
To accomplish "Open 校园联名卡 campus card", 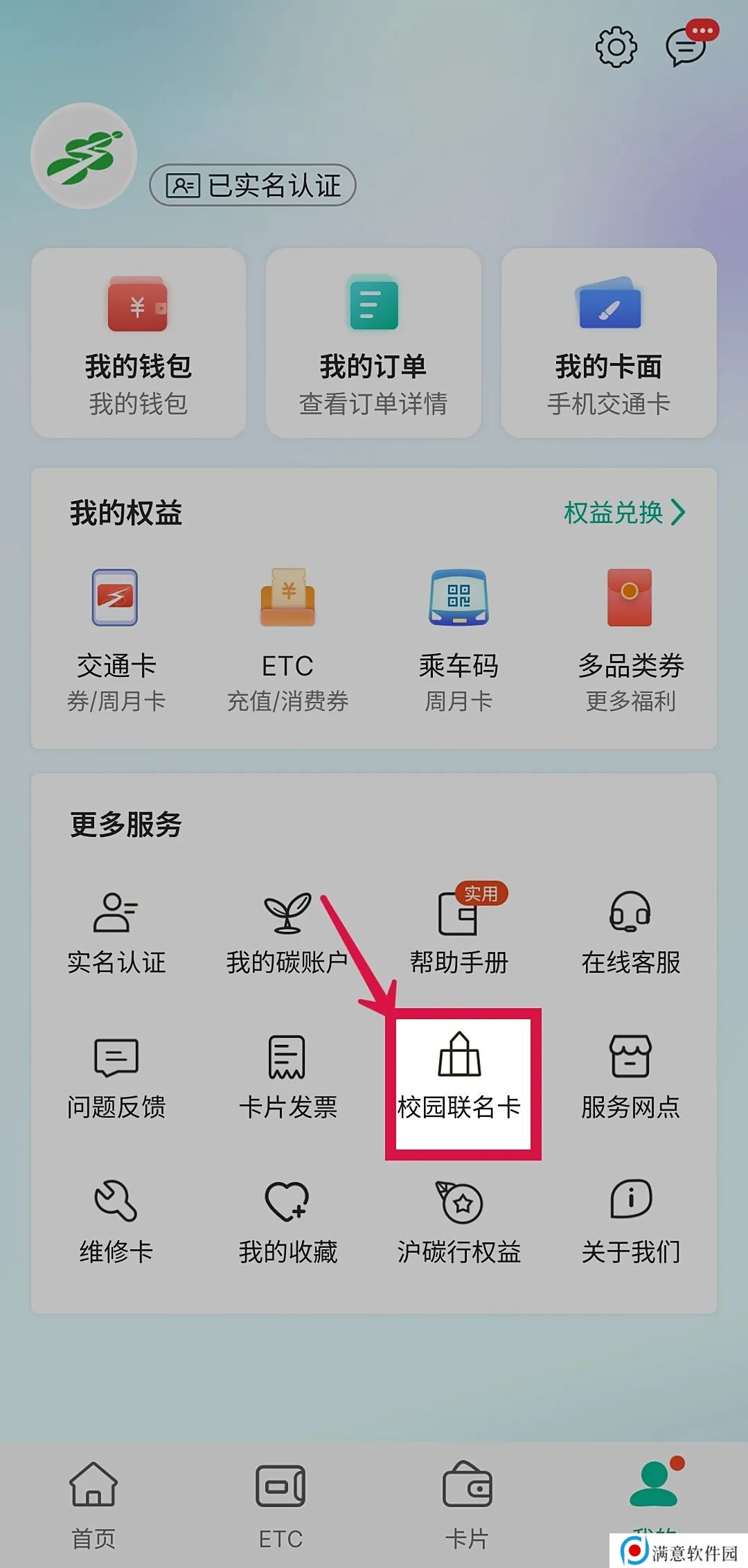I will pos(460,1077).
